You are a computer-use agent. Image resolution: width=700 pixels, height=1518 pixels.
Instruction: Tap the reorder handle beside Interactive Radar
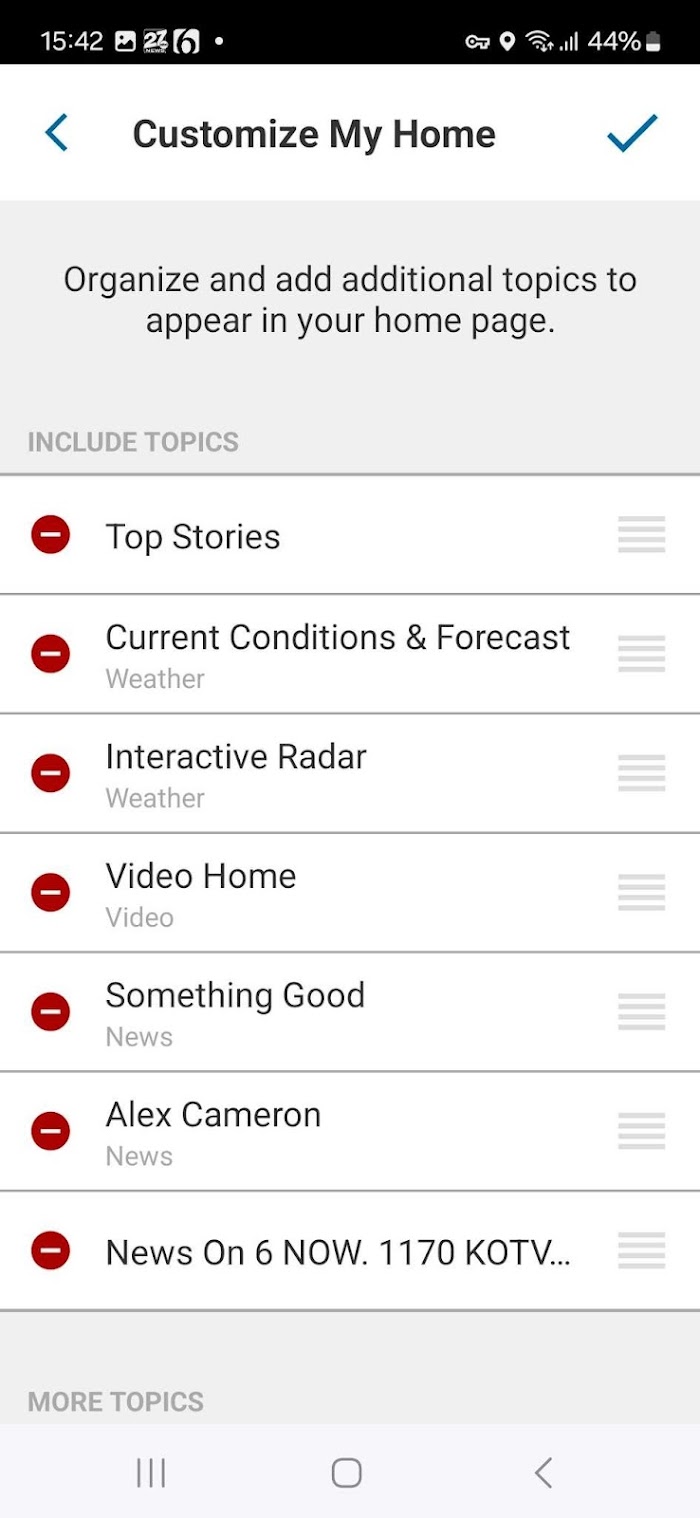click(x=641, y=773)
